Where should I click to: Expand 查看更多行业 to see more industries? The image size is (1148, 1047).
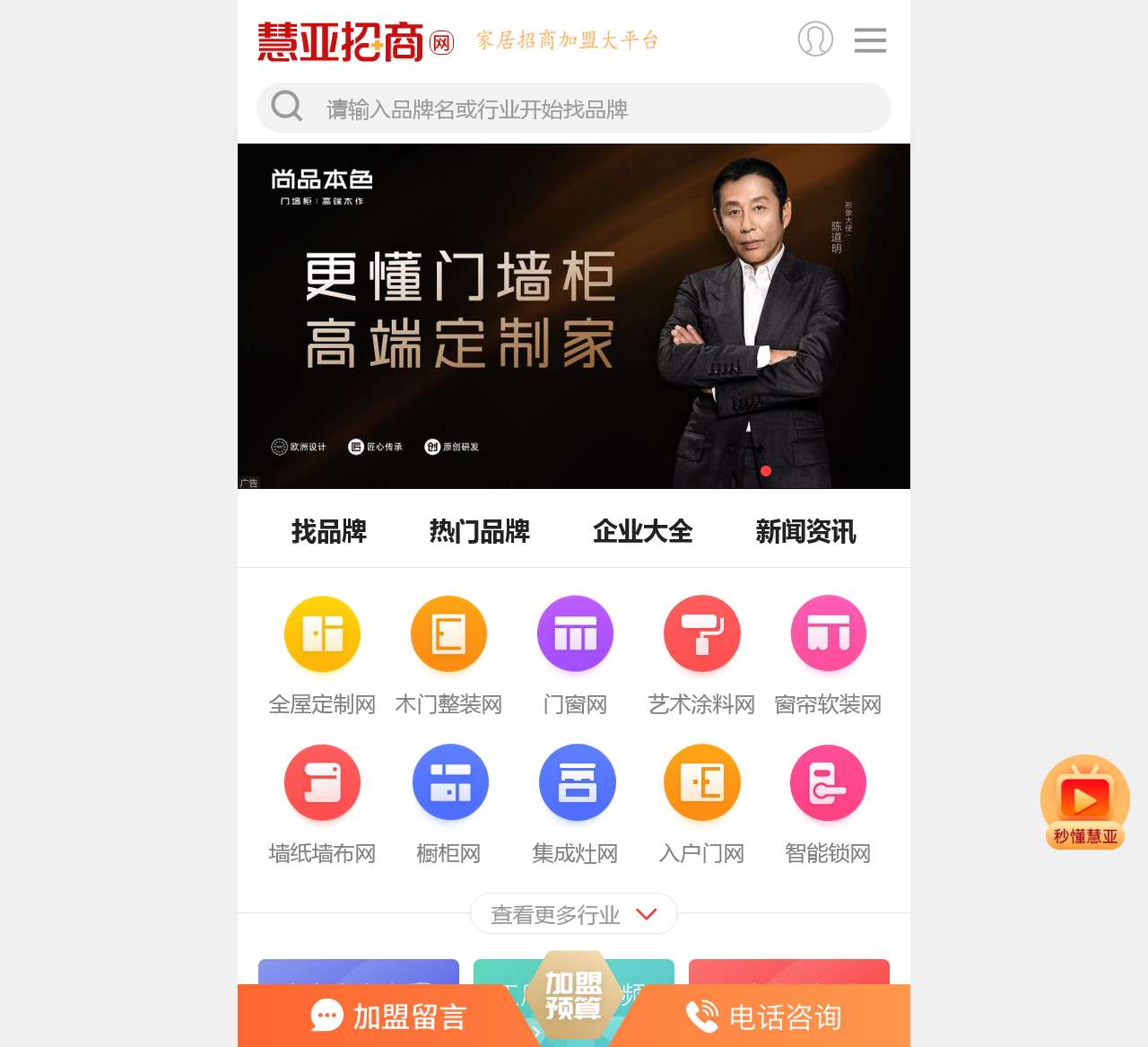pos(574,914)
